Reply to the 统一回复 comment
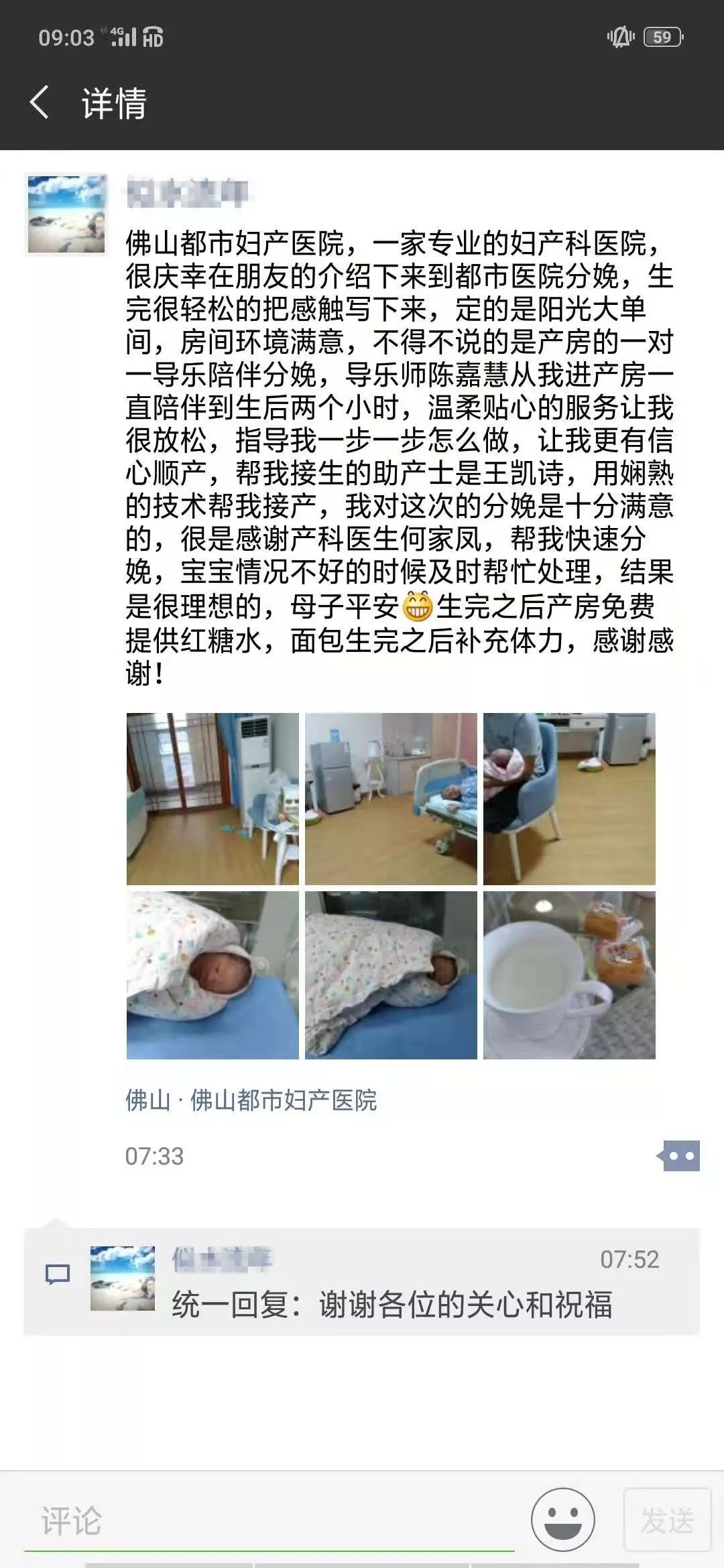 point(391,1305)
